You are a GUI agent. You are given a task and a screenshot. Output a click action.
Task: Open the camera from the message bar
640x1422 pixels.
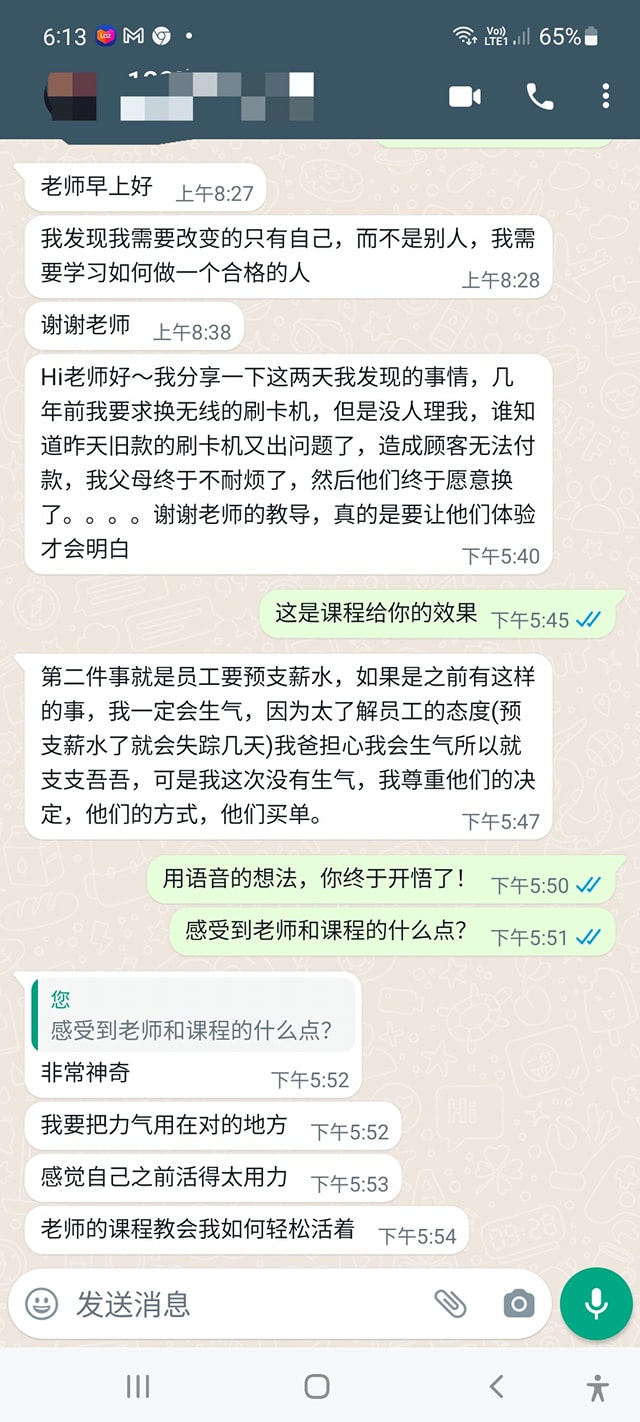click(x=518, y=1303)
